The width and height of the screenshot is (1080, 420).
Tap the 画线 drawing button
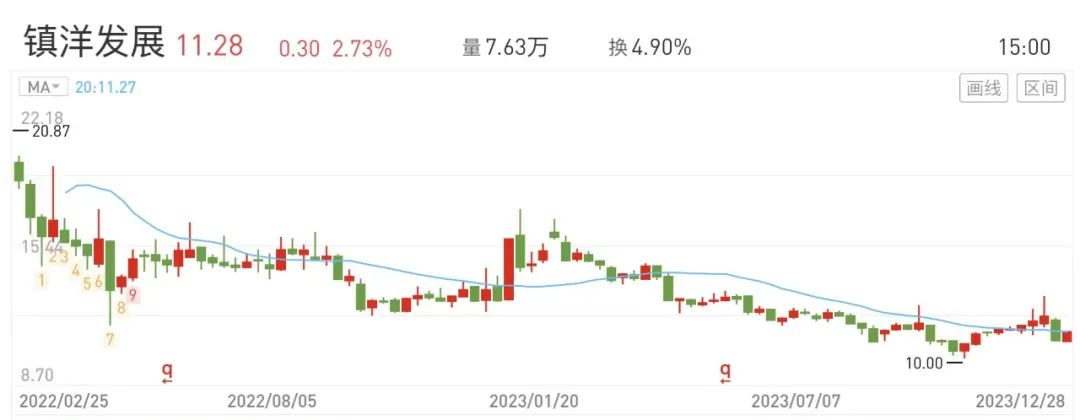tap(984, 88)
